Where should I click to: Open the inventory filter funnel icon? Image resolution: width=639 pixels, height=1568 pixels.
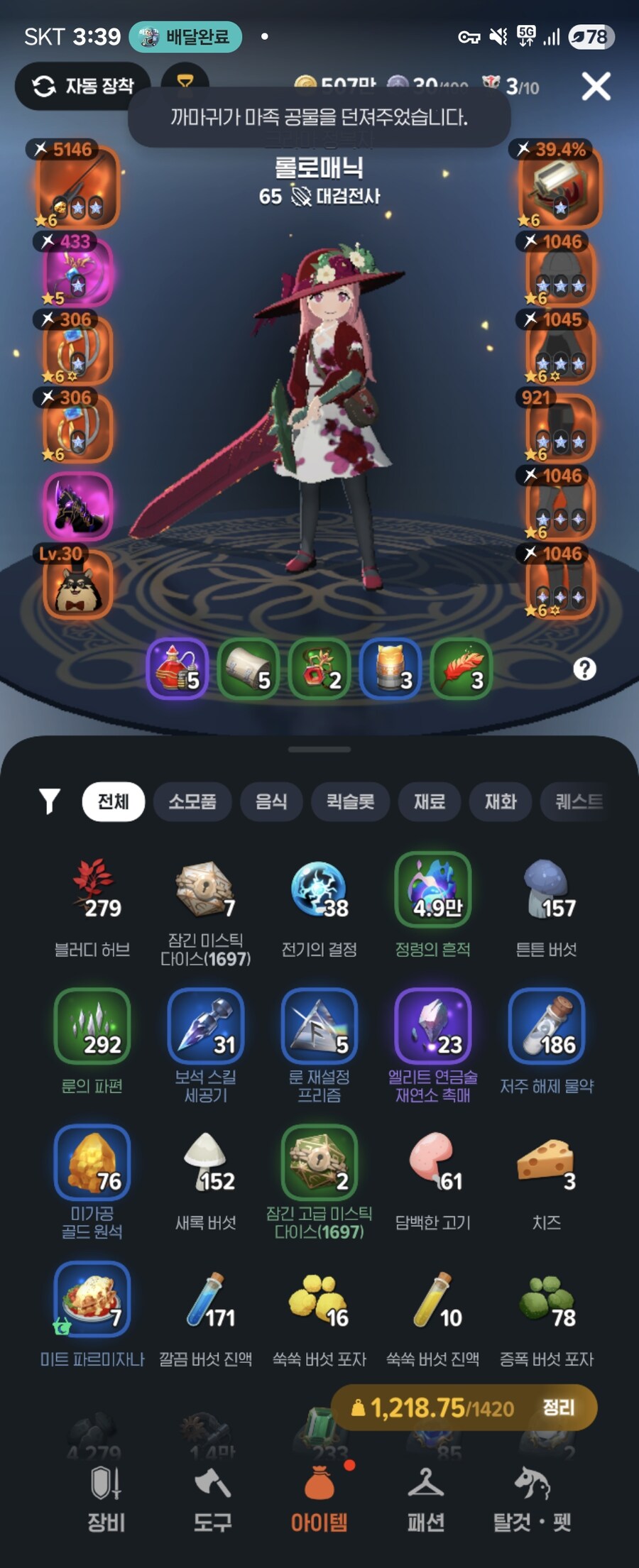(x=49, y=801)
